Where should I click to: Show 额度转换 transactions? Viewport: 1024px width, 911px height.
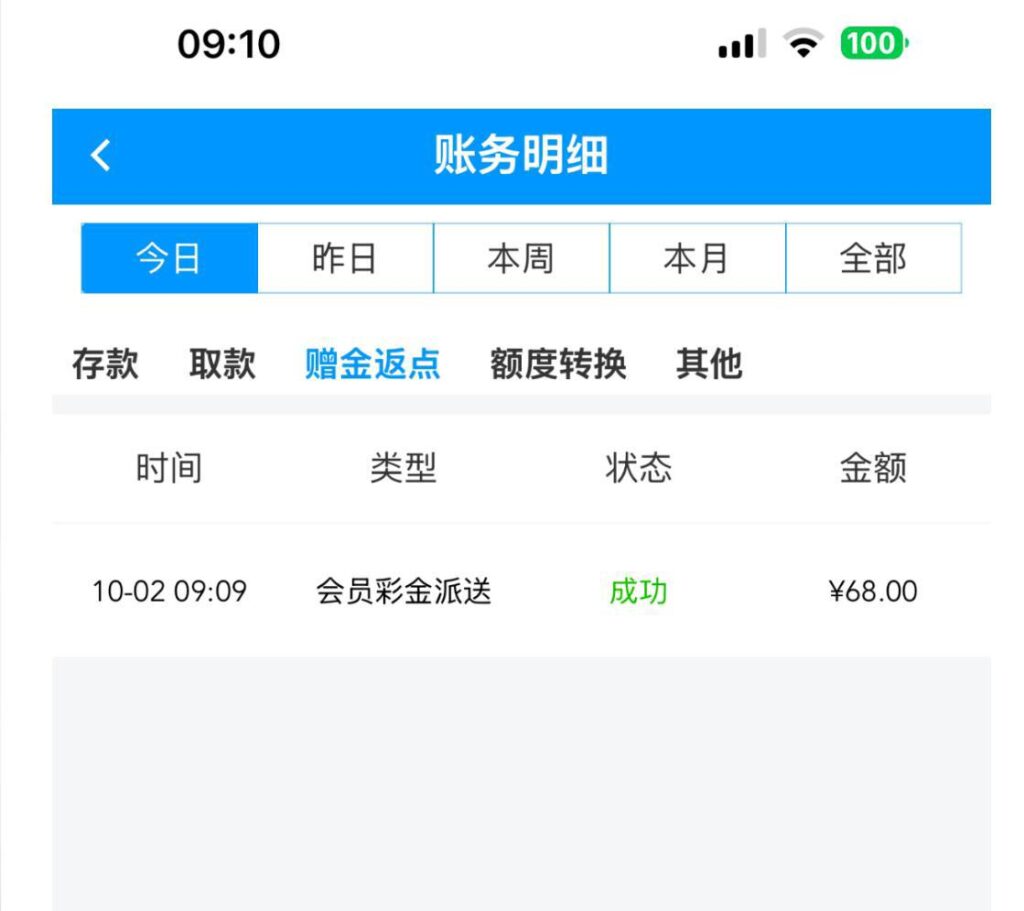point(558,364)
